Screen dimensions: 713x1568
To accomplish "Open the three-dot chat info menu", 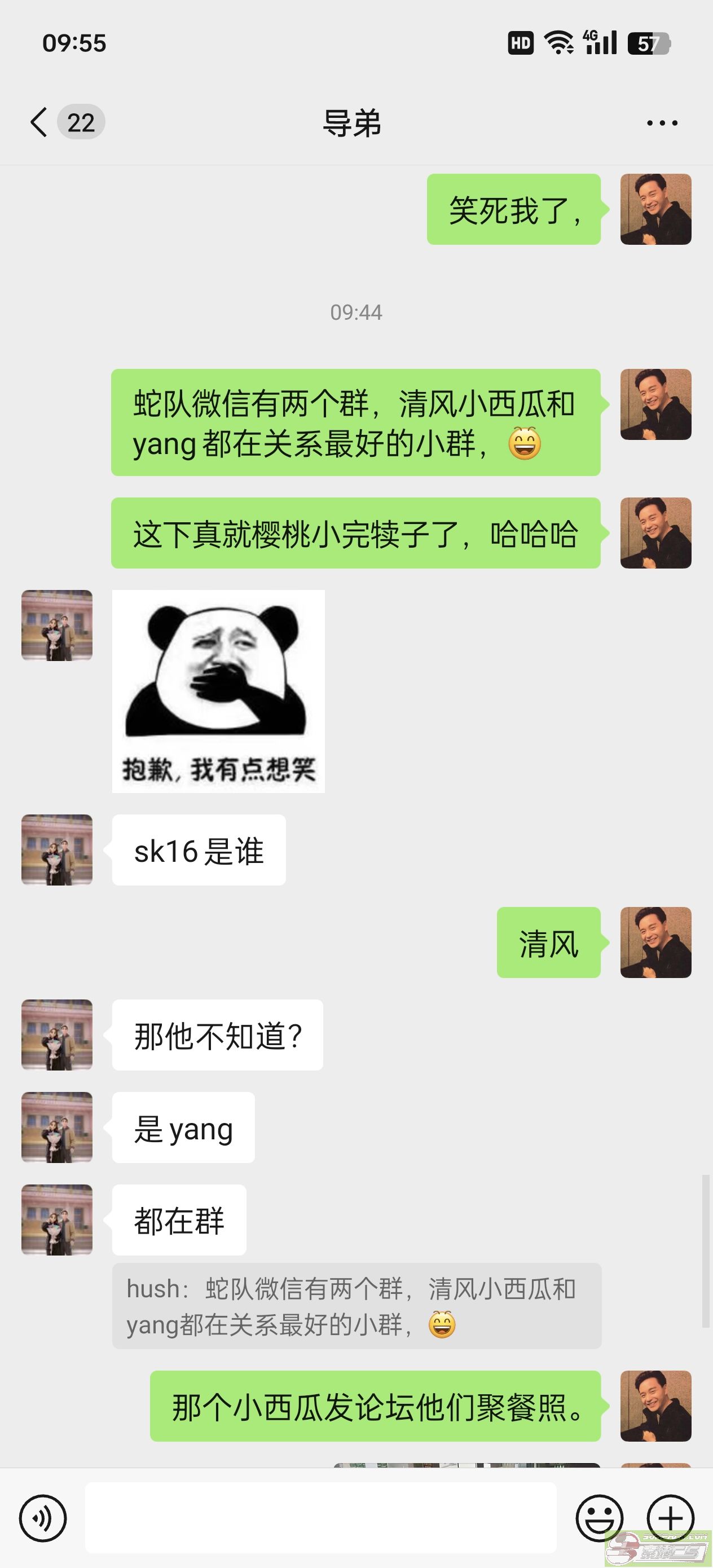I will [662, 123].
